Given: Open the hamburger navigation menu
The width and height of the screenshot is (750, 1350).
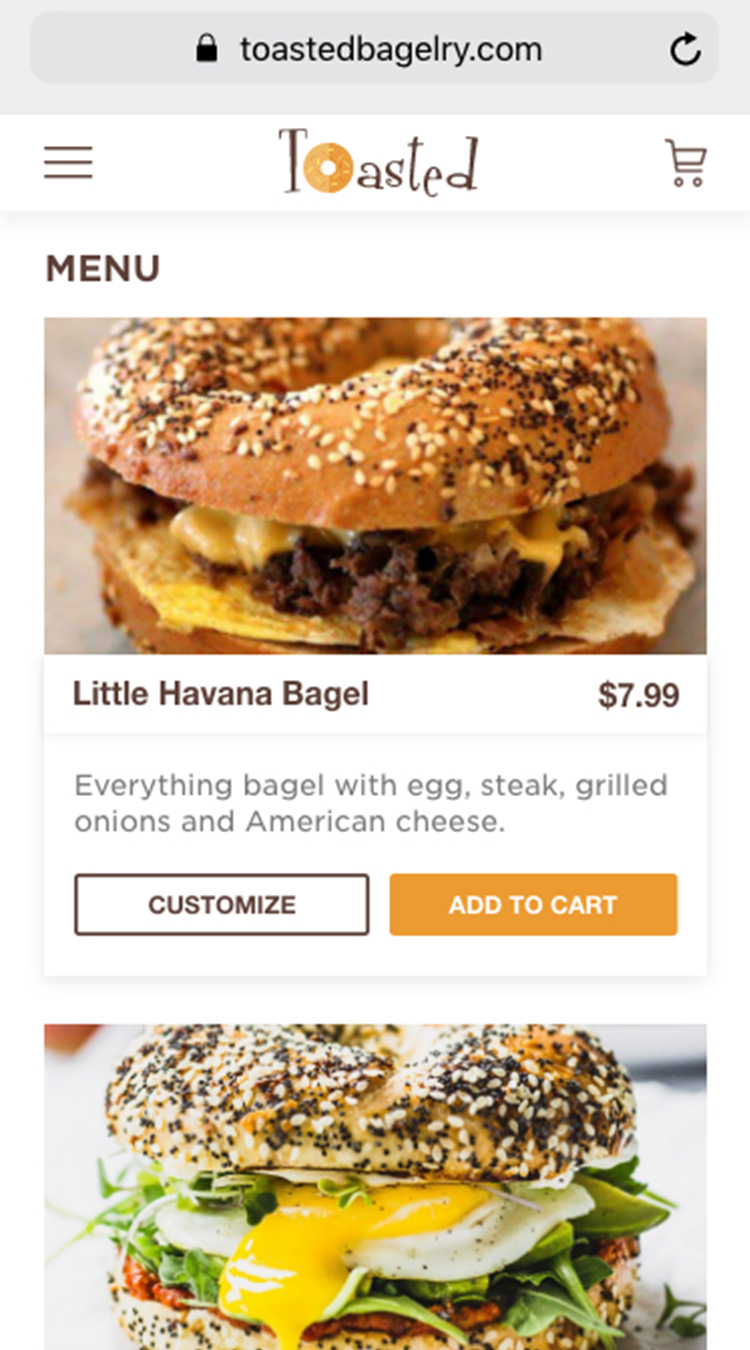Looking at the screenshot, I should coord(68,163).
